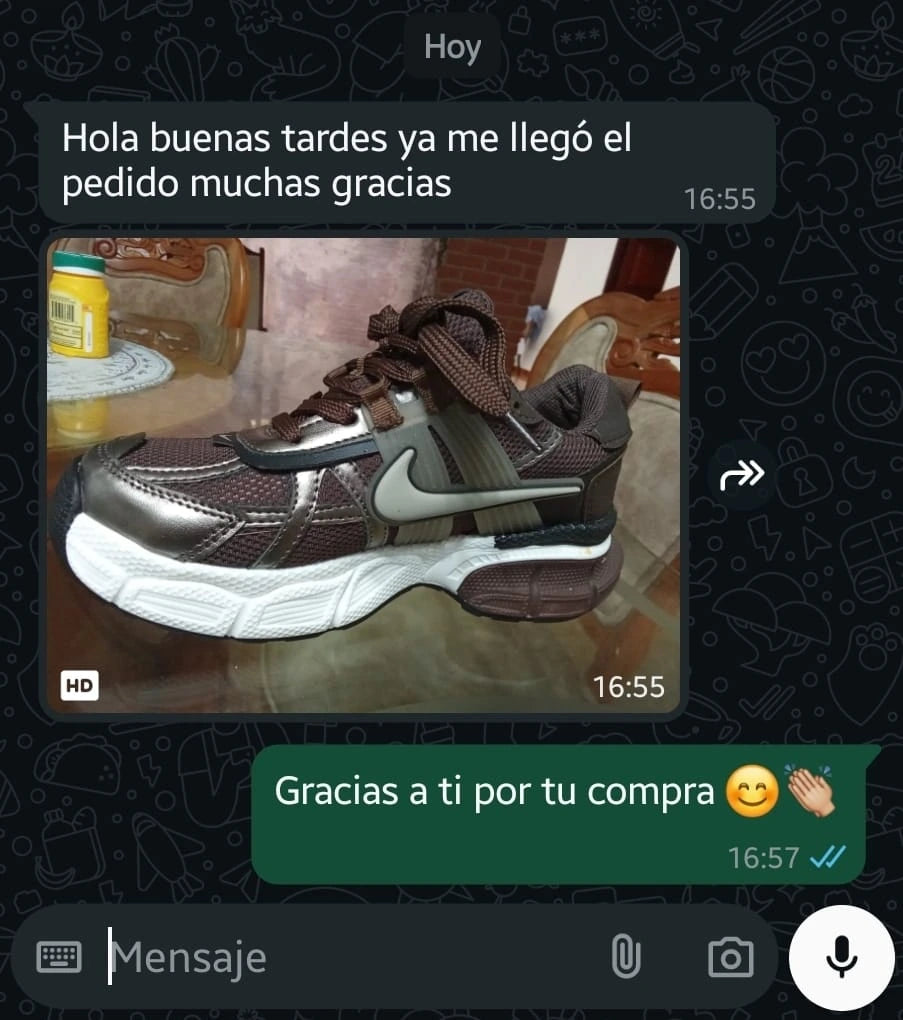This screenshot has width=903, height=1020.
Task: Record a voice message with the microphone
Action: (841, 957)
